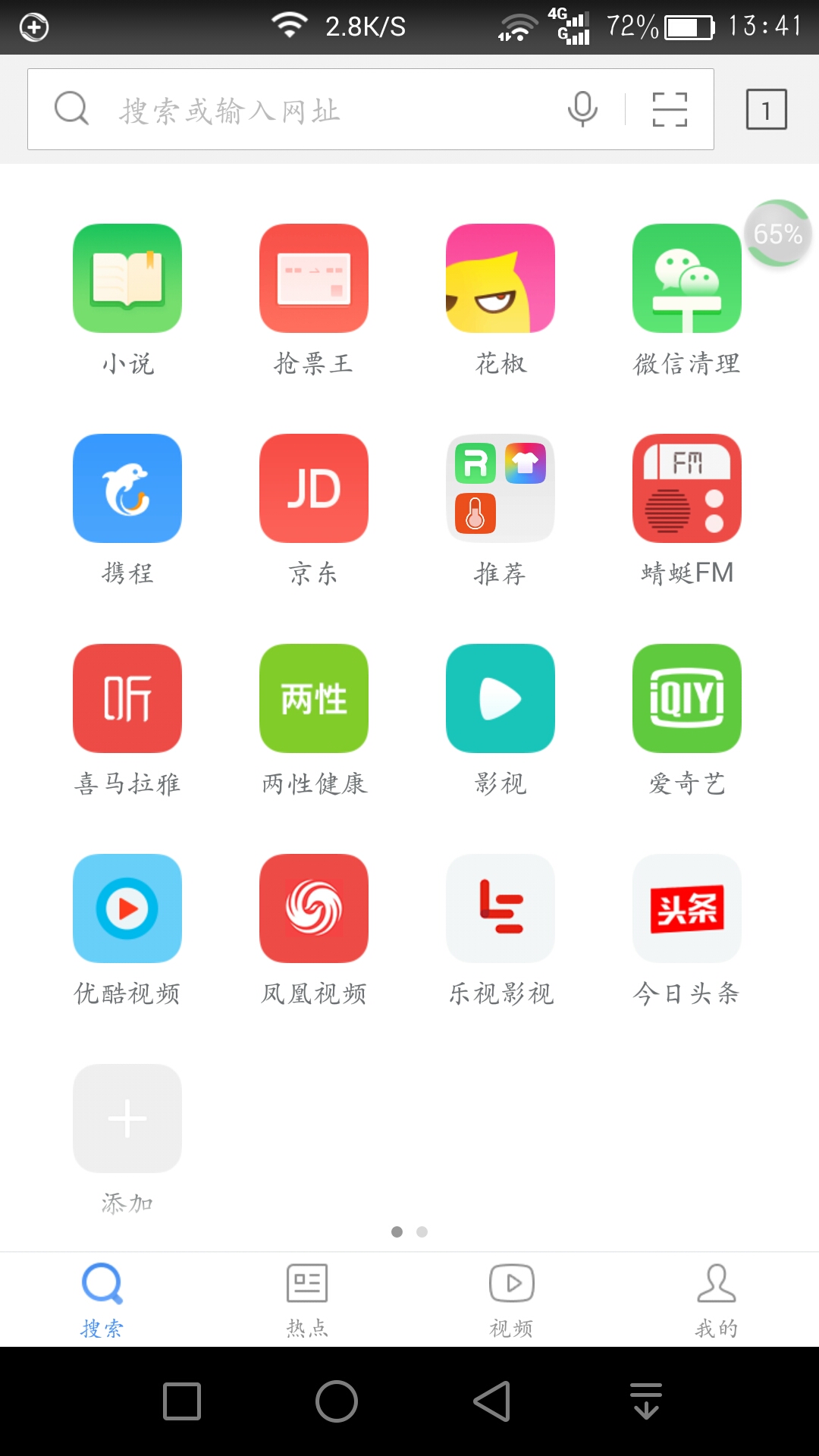Open 蜻蜓FM radio app
The width and height of the screenshot is (819, 1456).
tap(686, 488)
